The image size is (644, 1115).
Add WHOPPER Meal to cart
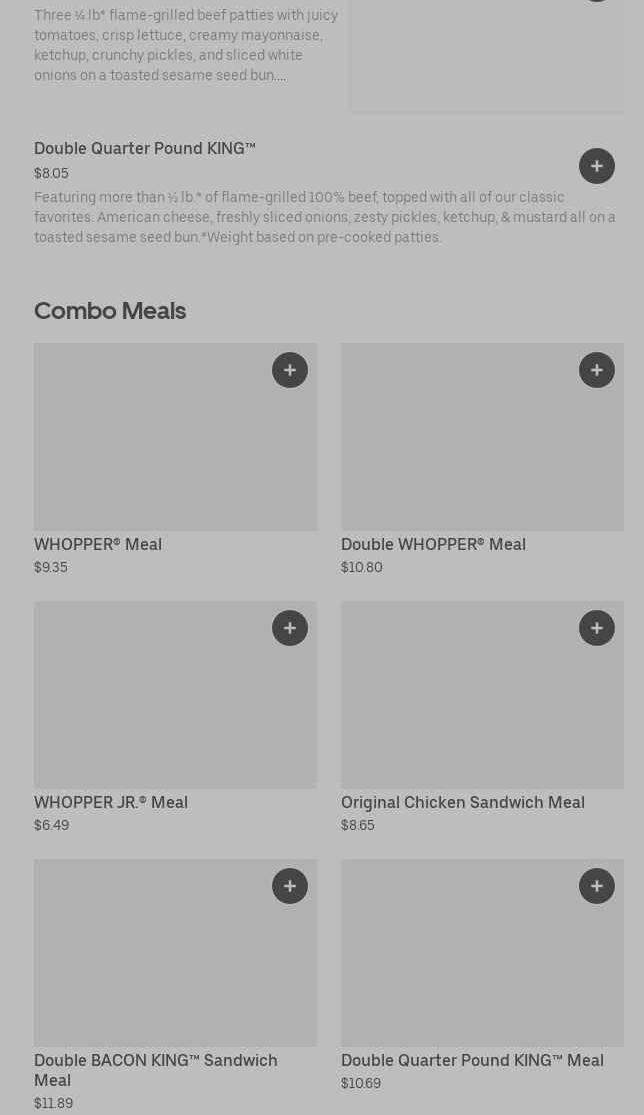coord(290,370)
